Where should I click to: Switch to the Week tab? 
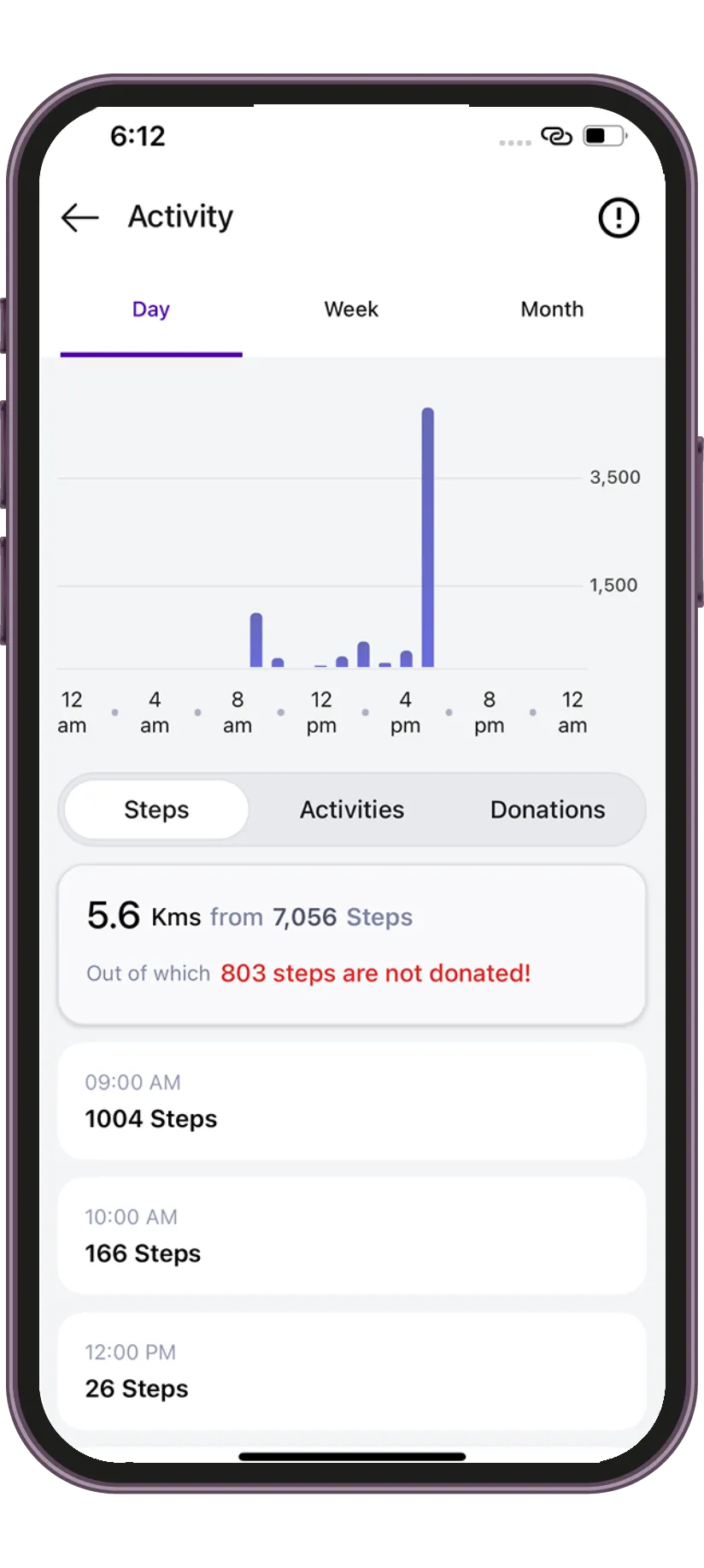coord(351,309)
